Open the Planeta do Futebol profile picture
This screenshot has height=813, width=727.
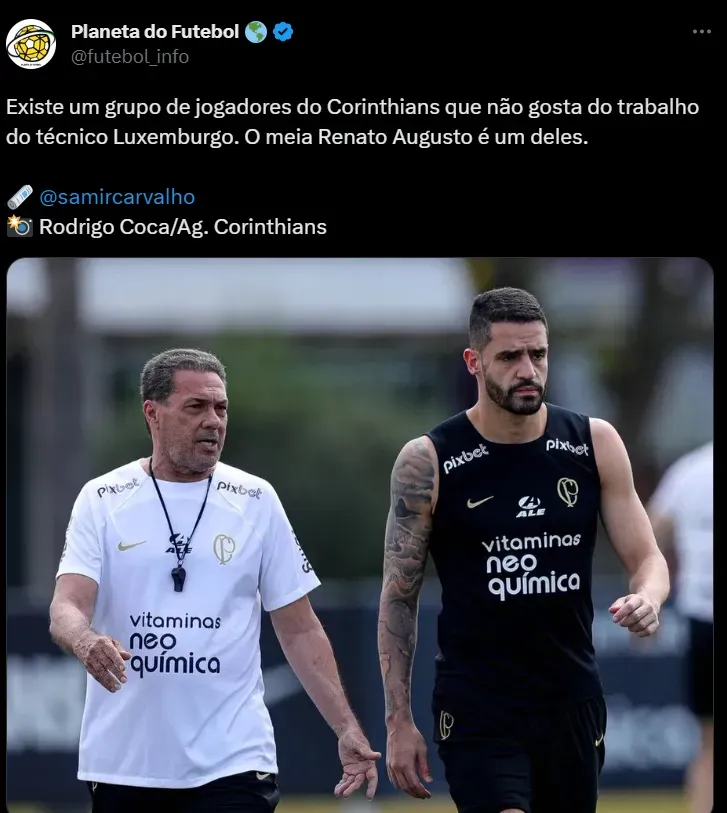click(31, 44)
